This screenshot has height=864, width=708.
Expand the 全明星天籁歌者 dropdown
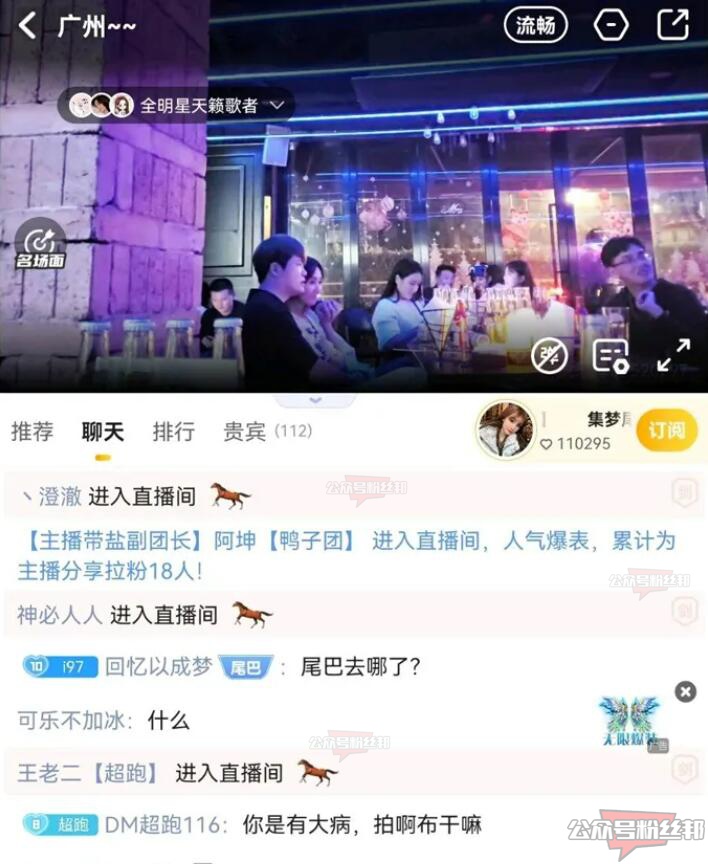278,105
